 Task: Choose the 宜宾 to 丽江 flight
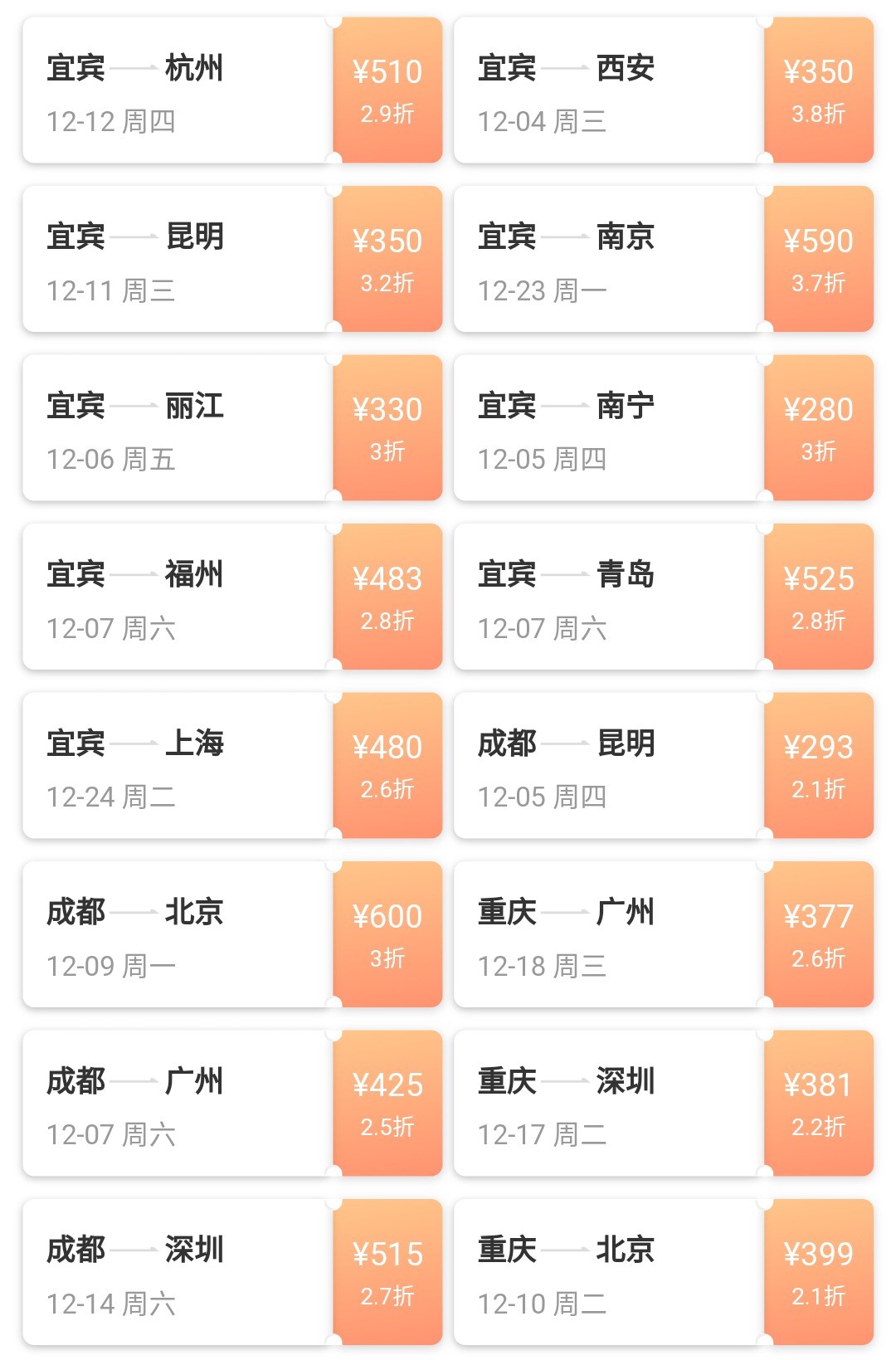[232, 428]
